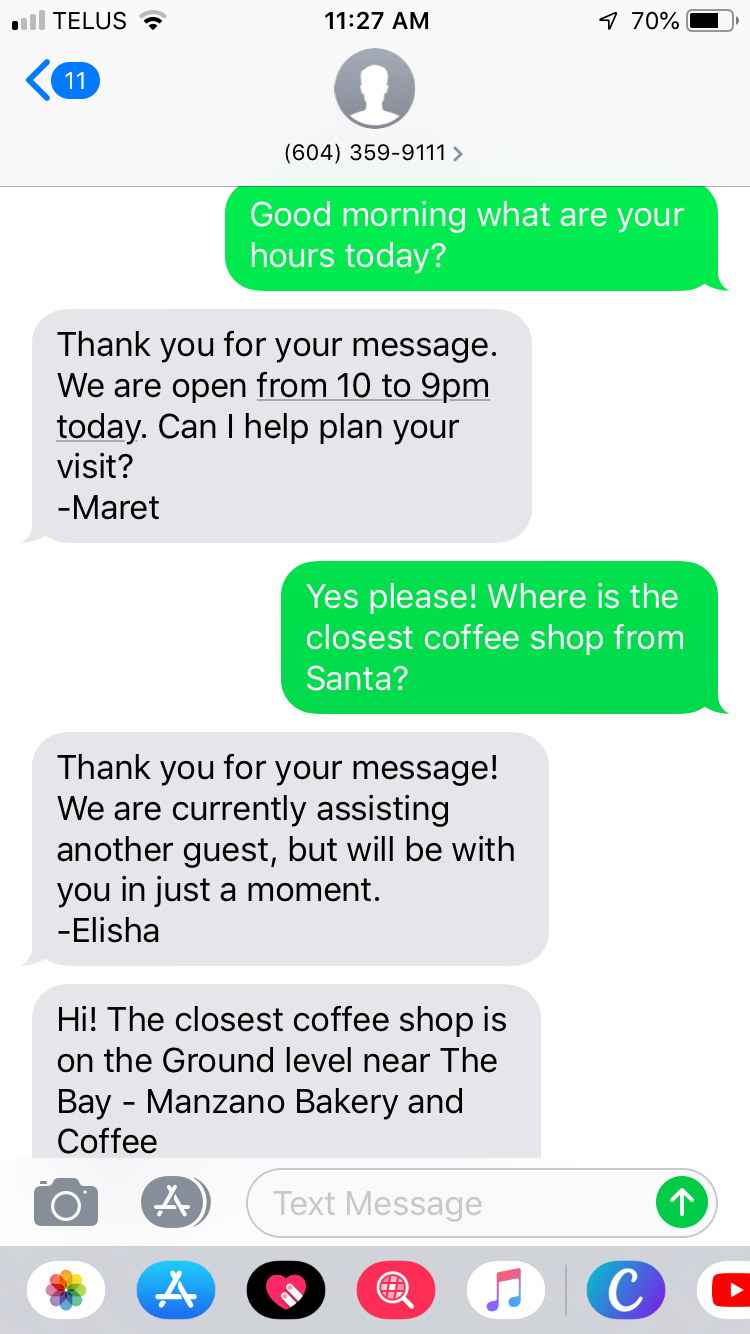This screenshot has width=750, height=1334.
Task: Tap the underlined 'from 10 to 9pm today' link
Action: click(273, 406)
